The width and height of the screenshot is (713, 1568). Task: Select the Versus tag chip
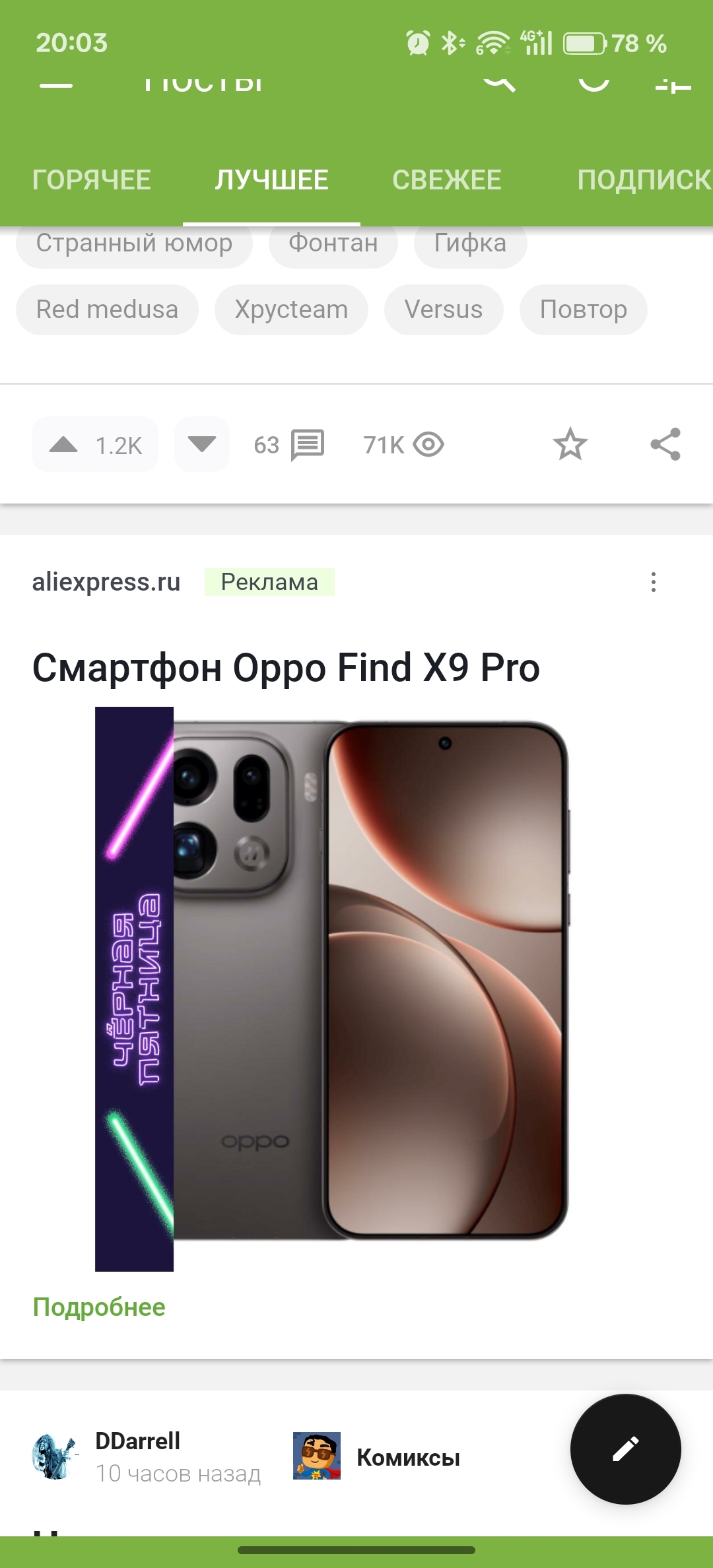(444, 310)
